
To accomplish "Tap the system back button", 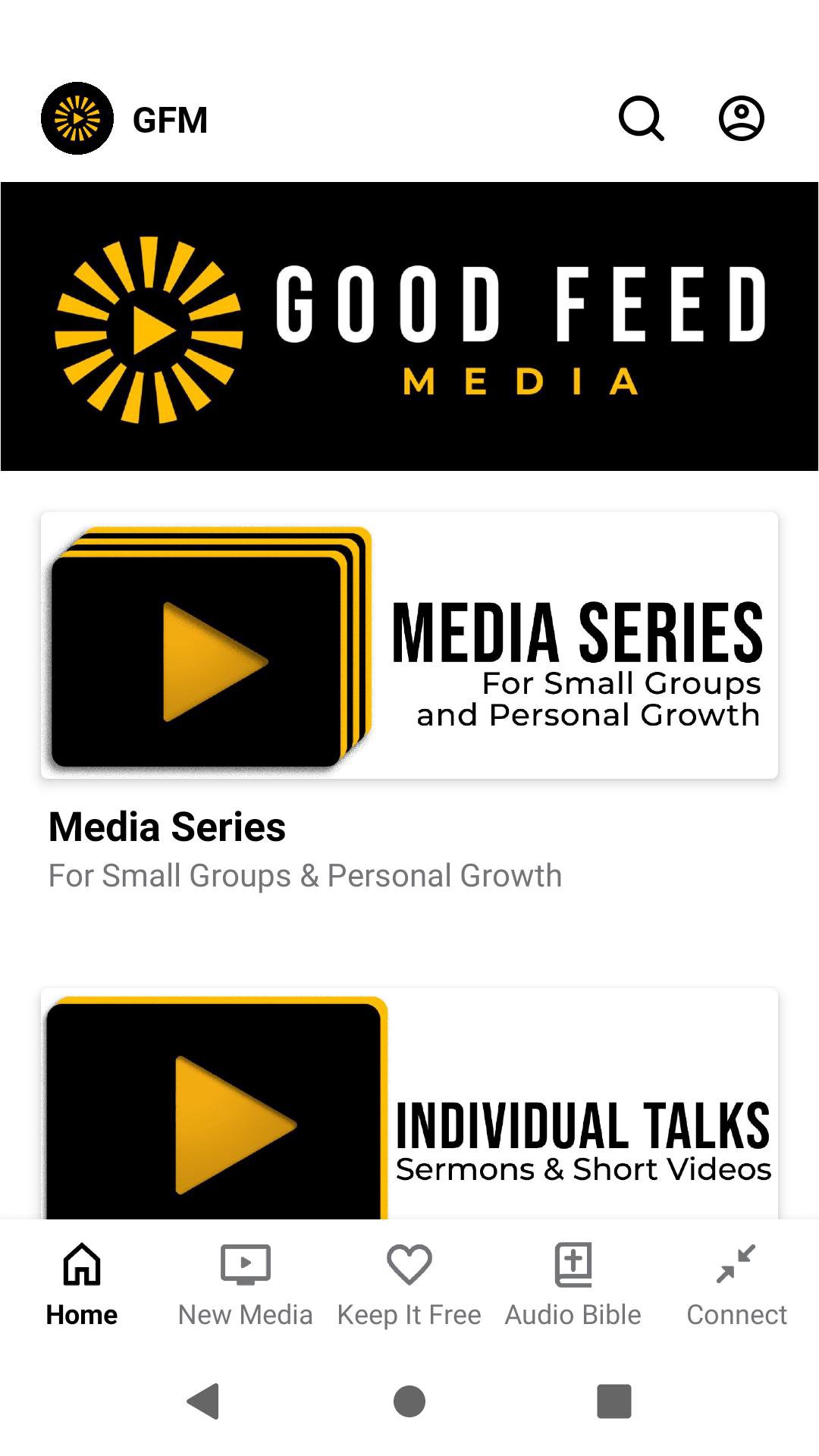I will point(203,1401).
